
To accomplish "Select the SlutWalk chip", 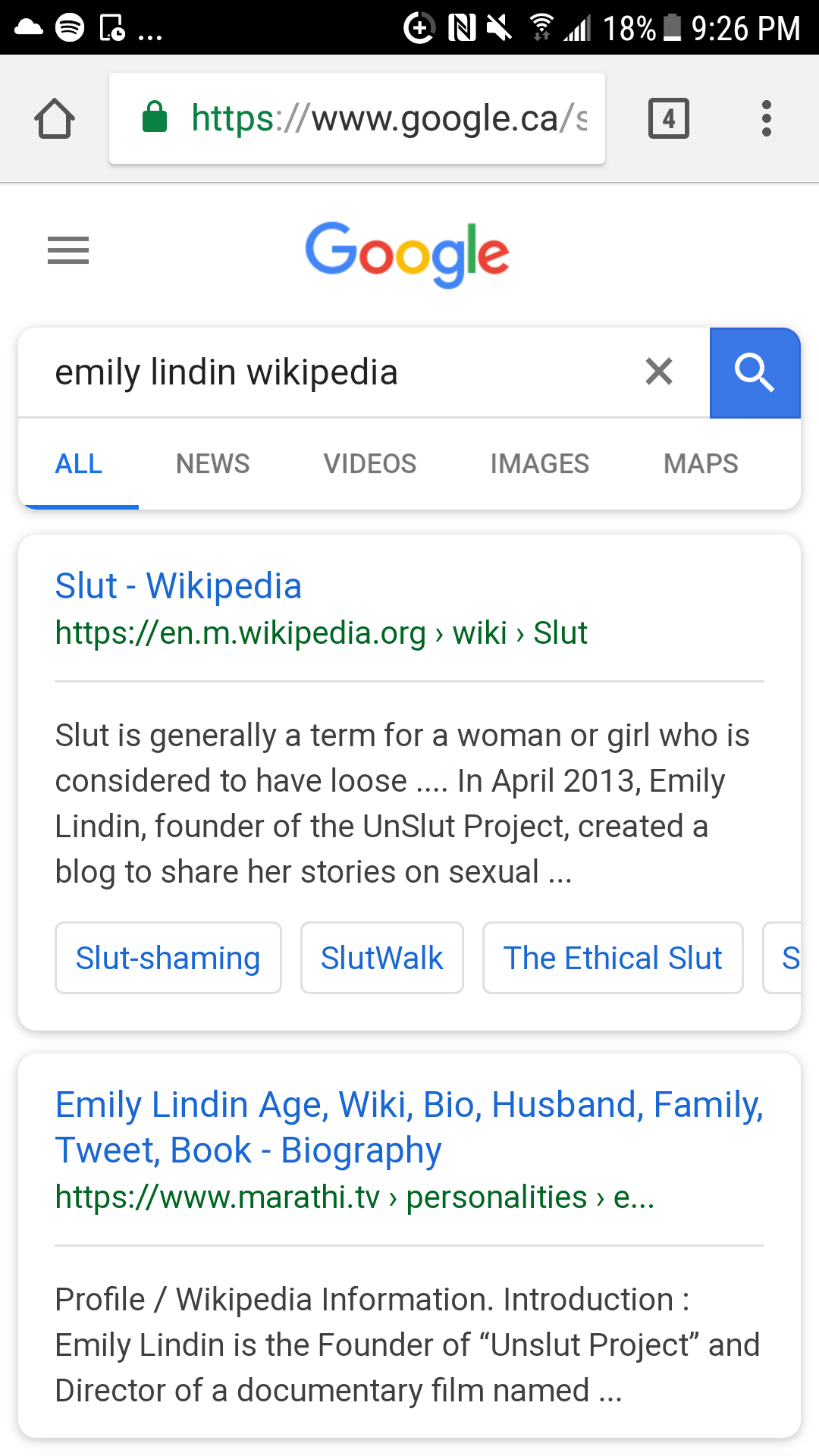I will click(x=382, y=958).
